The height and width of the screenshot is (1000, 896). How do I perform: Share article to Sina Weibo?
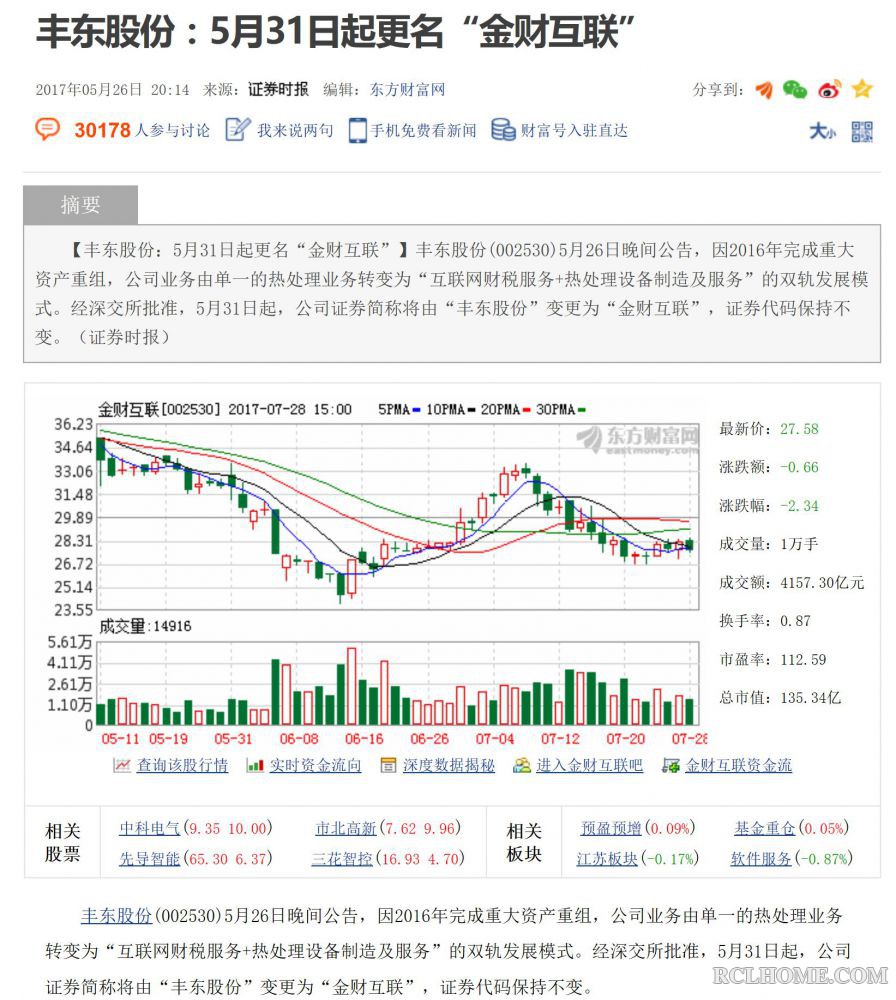[829, 90]
